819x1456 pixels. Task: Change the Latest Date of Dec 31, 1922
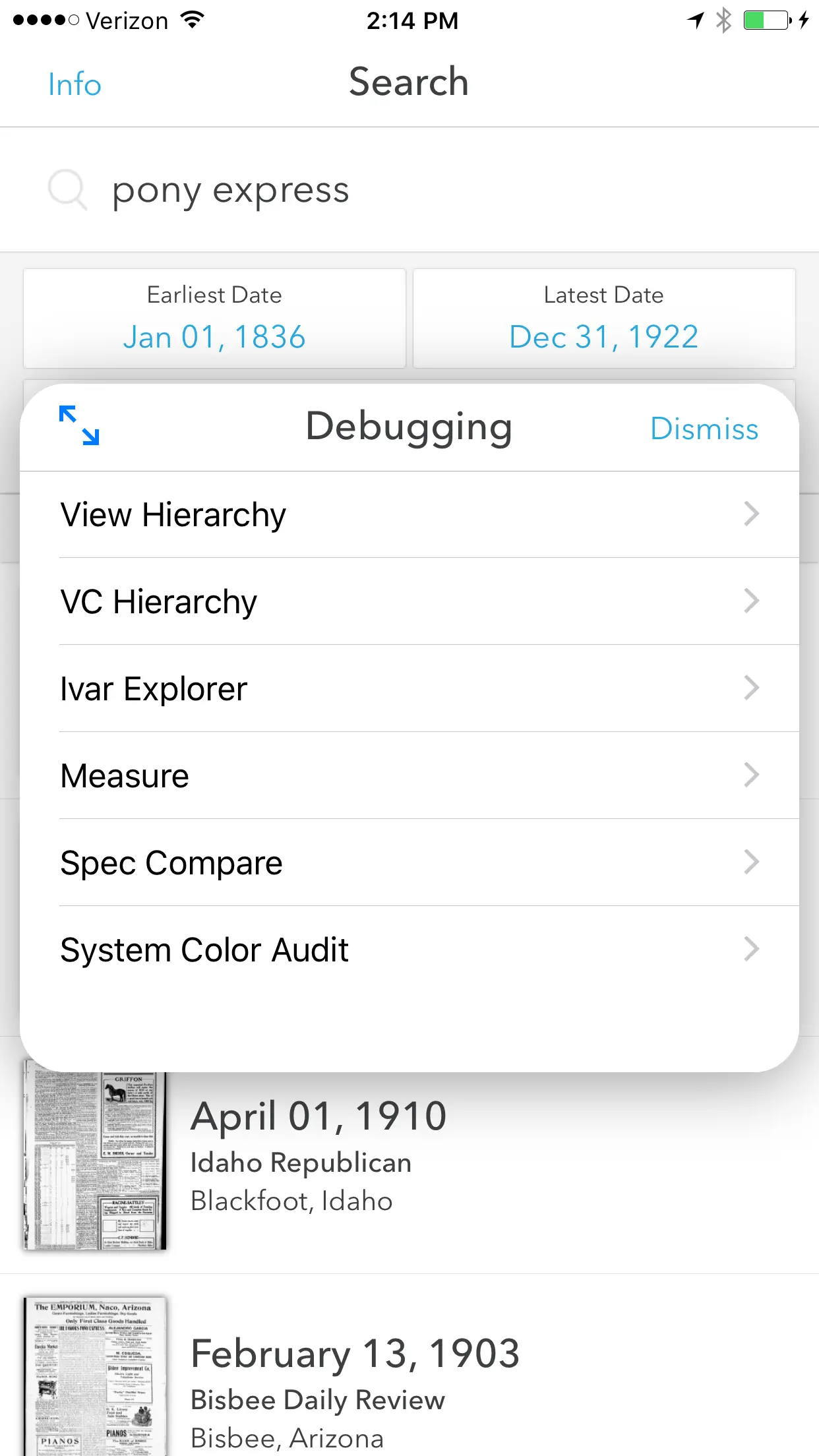603,319
